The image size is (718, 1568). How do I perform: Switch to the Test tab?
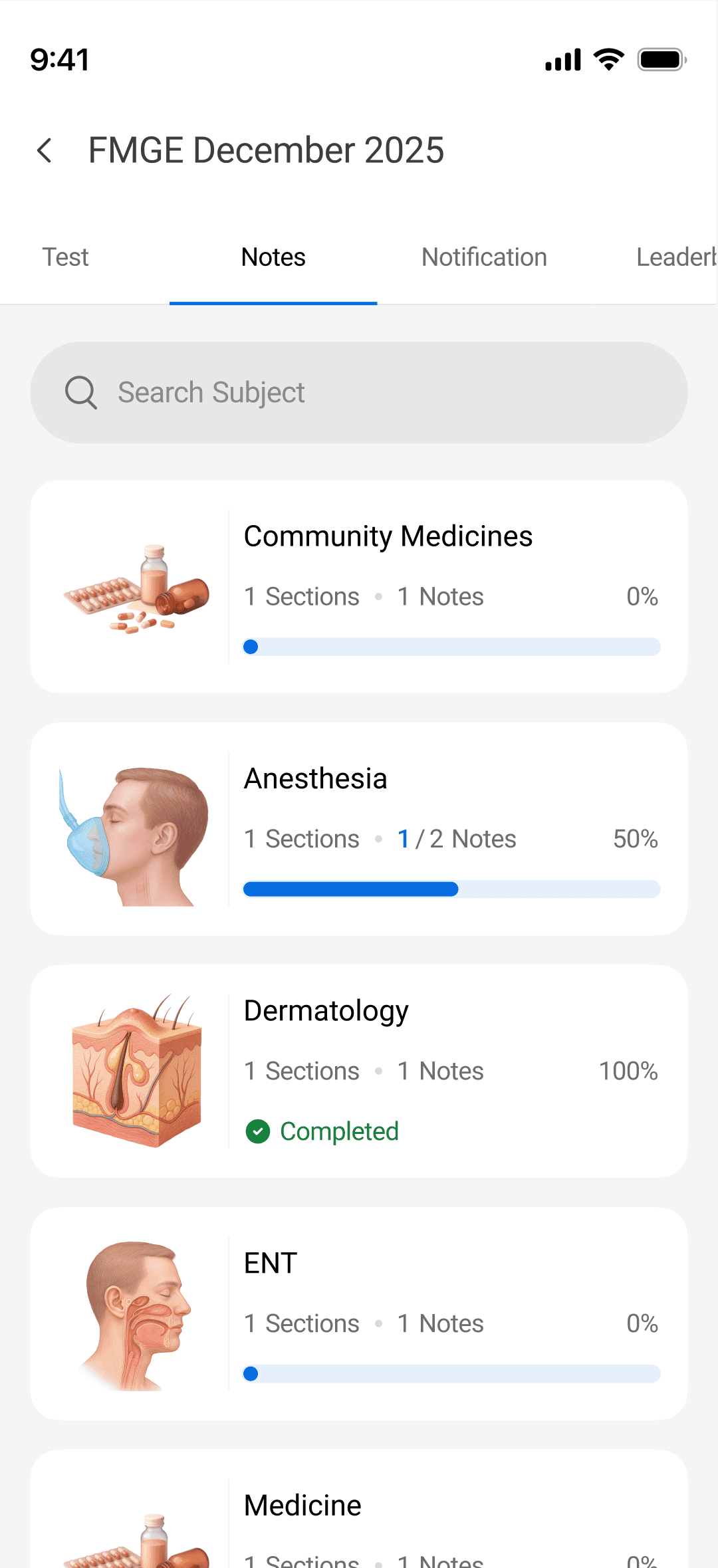pos(65,257)
